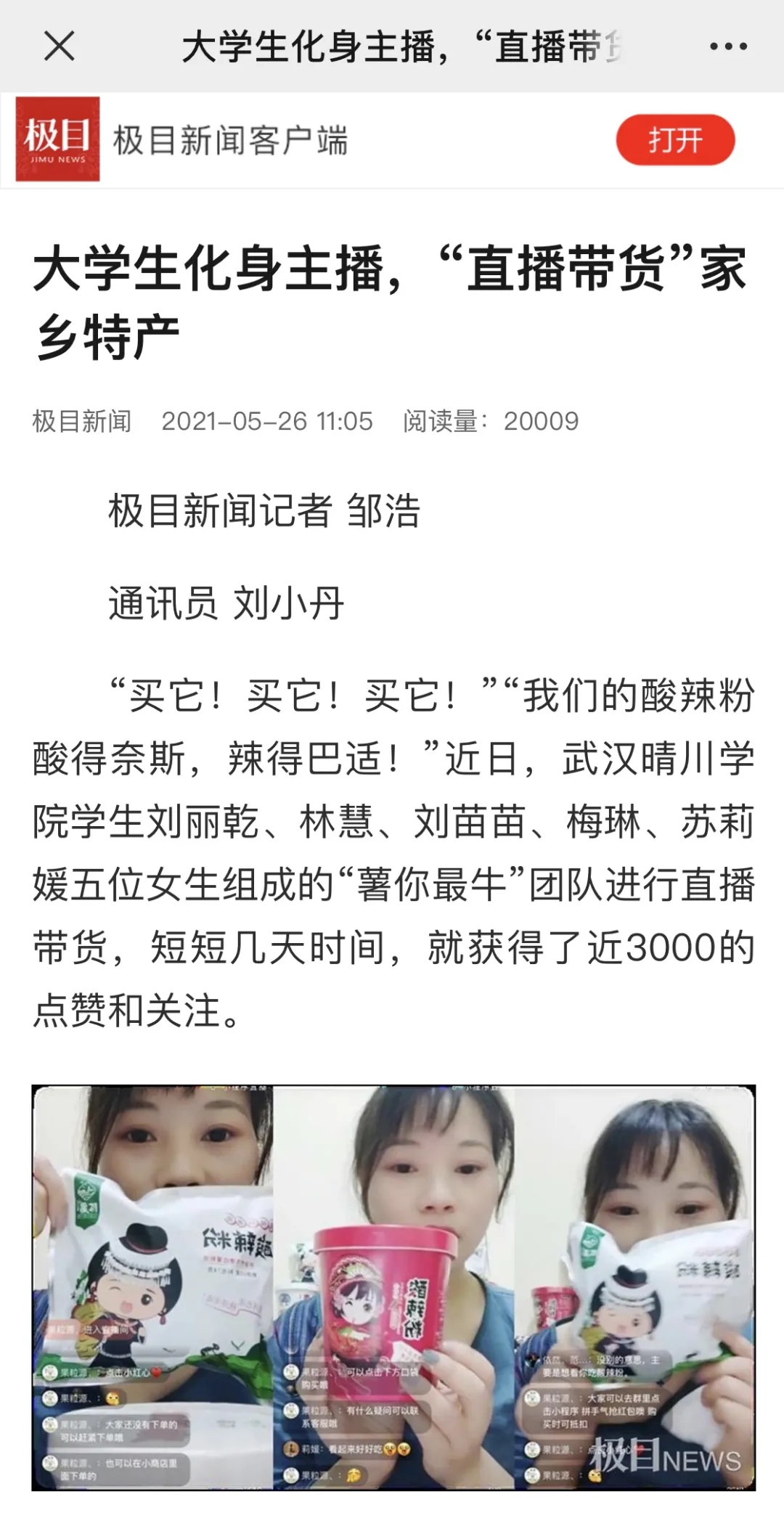The height and width of the screenshot is (1534, 784).
Task: Close the article page
Action: click(60, 47)
